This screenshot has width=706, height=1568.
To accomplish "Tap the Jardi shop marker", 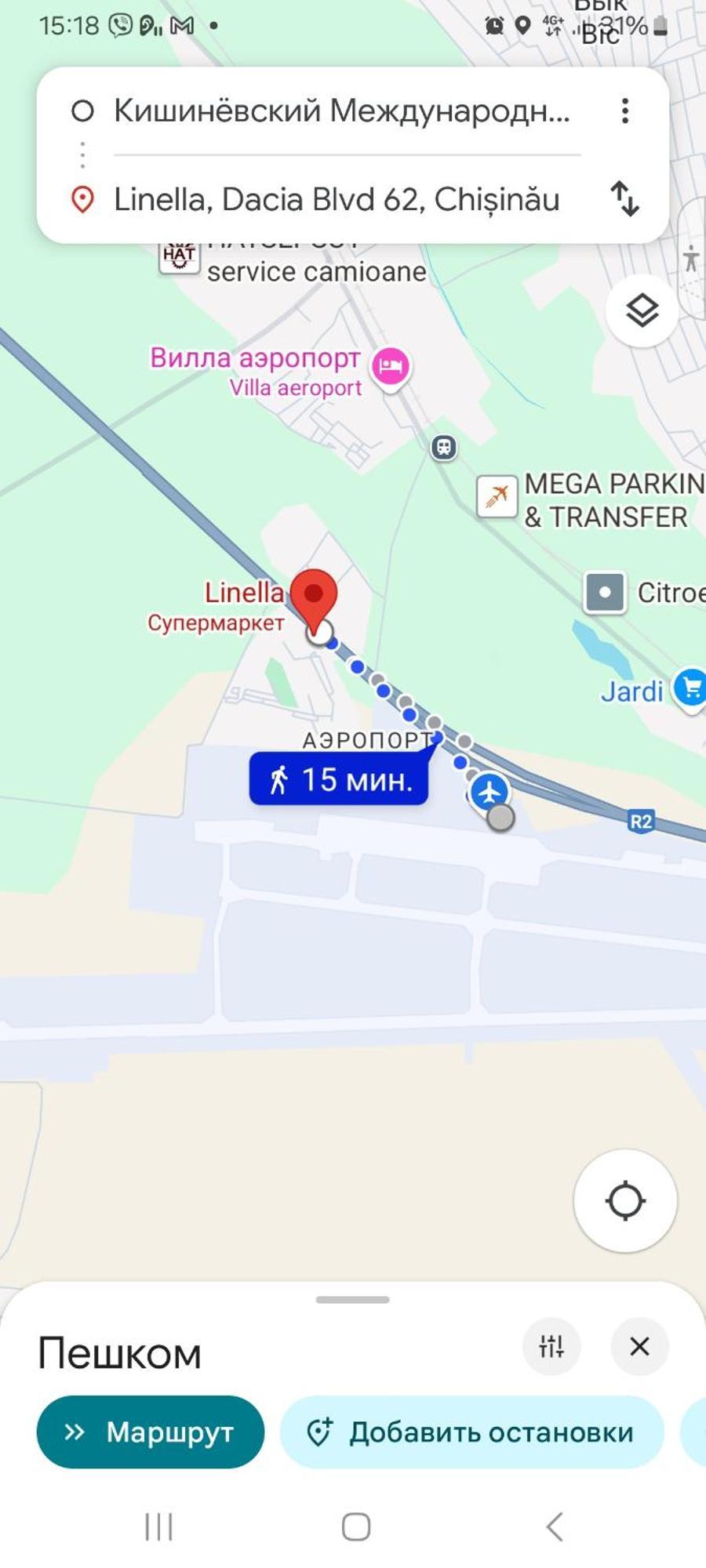I will 690,688.
